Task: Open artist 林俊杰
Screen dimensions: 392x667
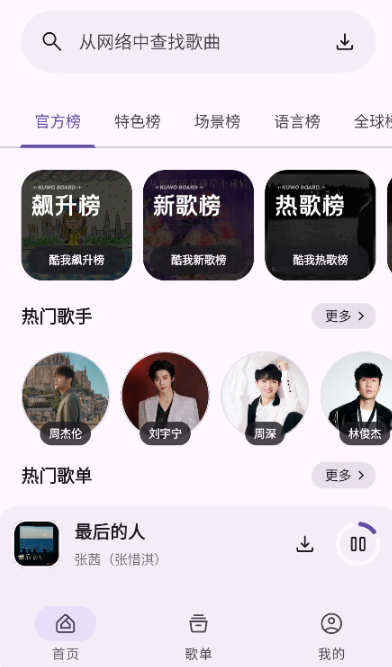Action: coord(357,398)
